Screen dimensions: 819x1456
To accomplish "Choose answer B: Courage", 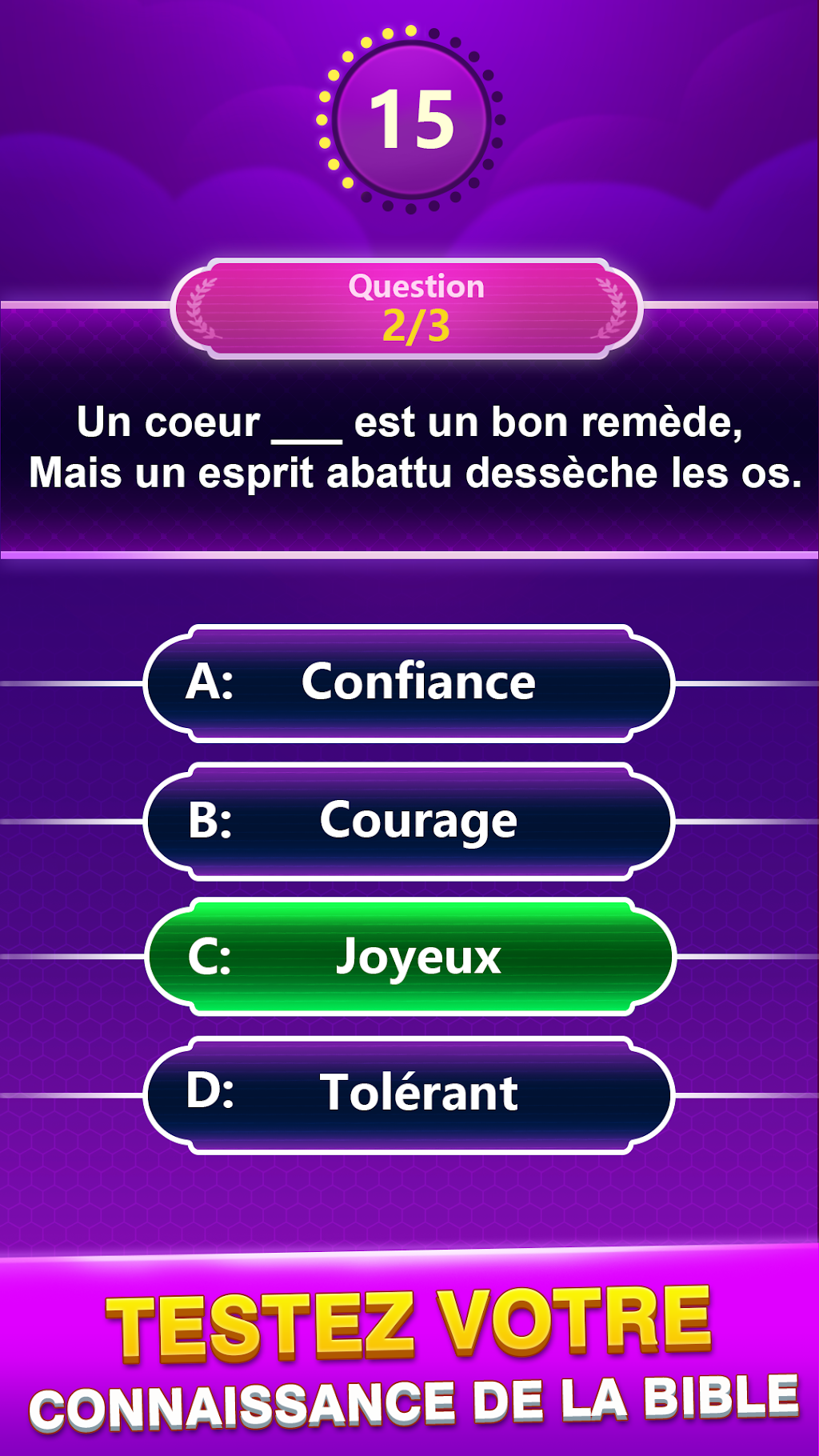I will [x=409, y=822].
